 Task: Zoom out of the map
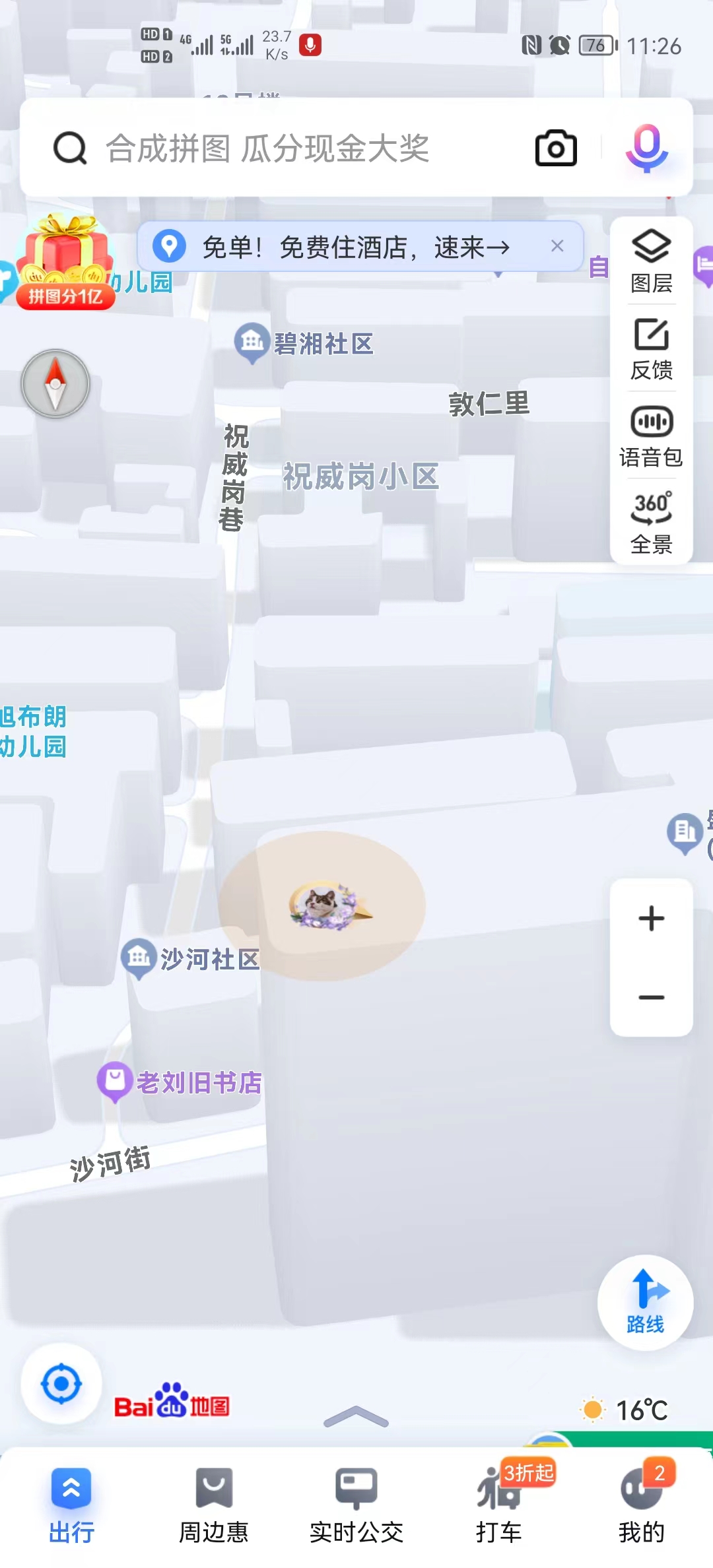tap(651, 997)
